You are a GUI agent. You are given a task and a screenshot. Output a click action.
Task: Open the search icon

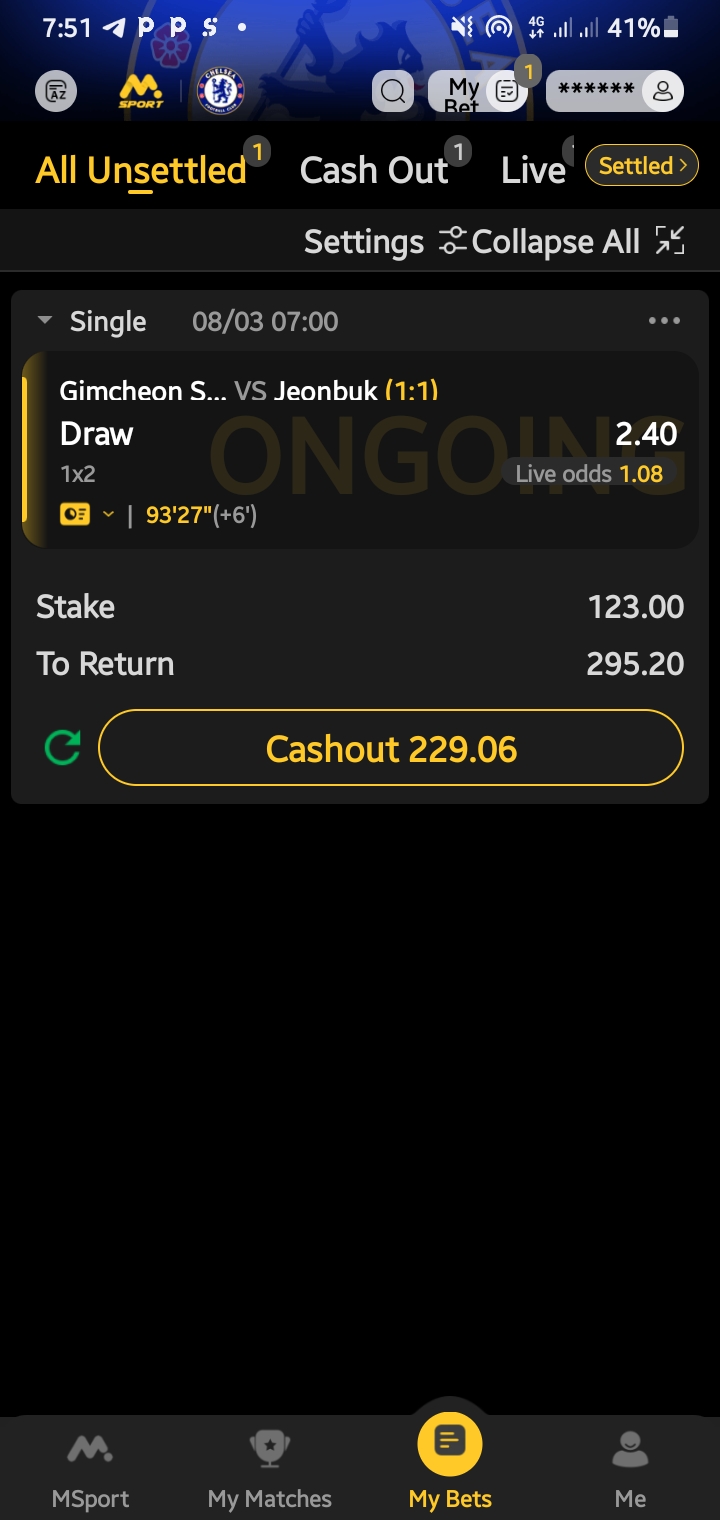[394, 92]
